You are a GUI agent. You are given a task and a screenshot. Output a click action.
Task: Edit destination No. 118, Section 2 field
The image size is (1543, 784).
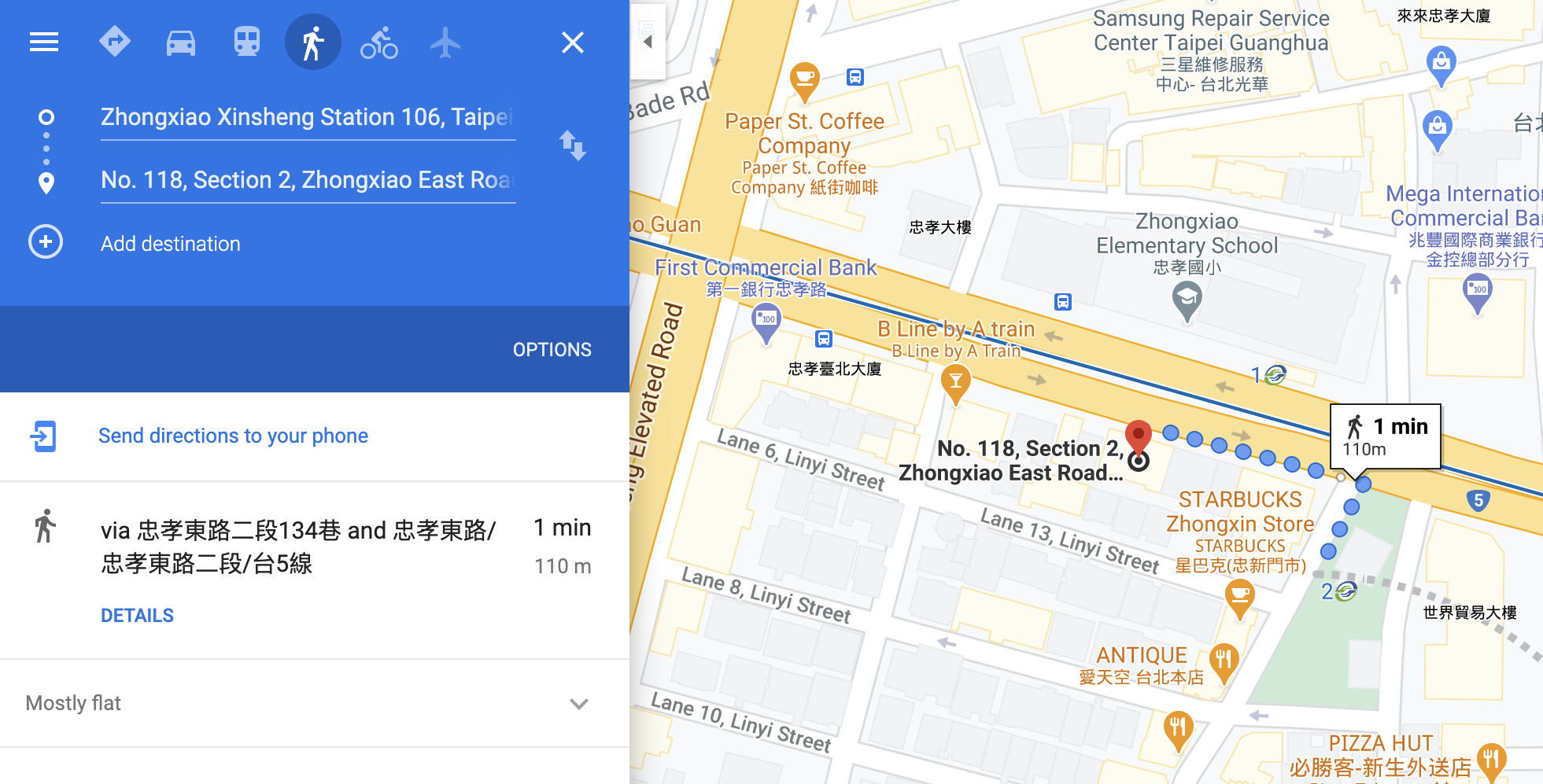pyautogui.click(x=308, y=180)
